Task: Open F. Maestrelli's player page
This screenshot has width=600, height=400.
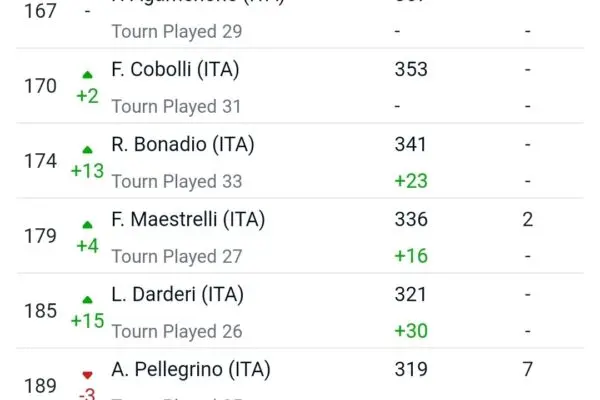Action: [x=188, y=220]
